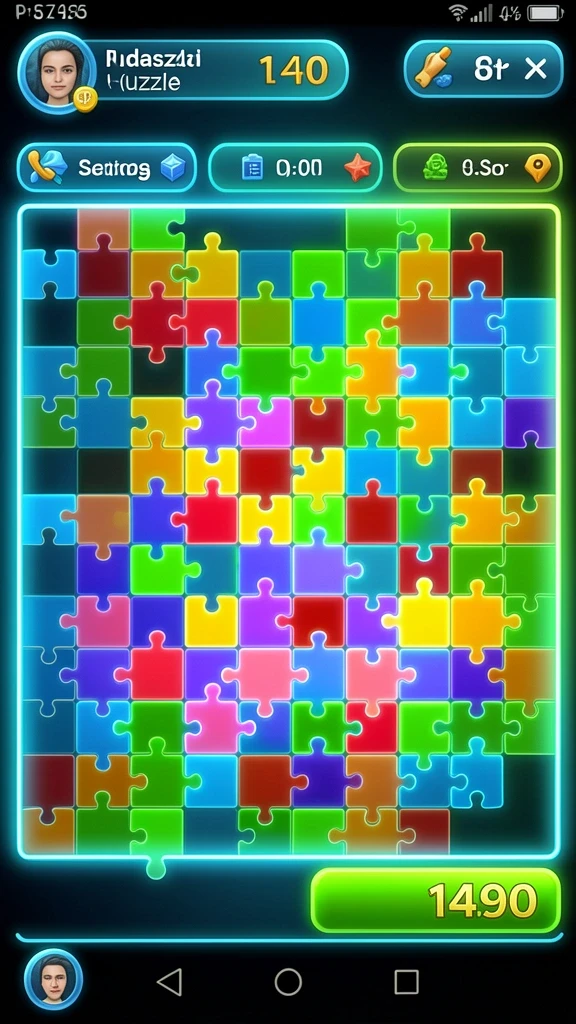Open the Seatrog chip with blue cube
This screenshot has height=1024, width=576.
coord(106,168)
